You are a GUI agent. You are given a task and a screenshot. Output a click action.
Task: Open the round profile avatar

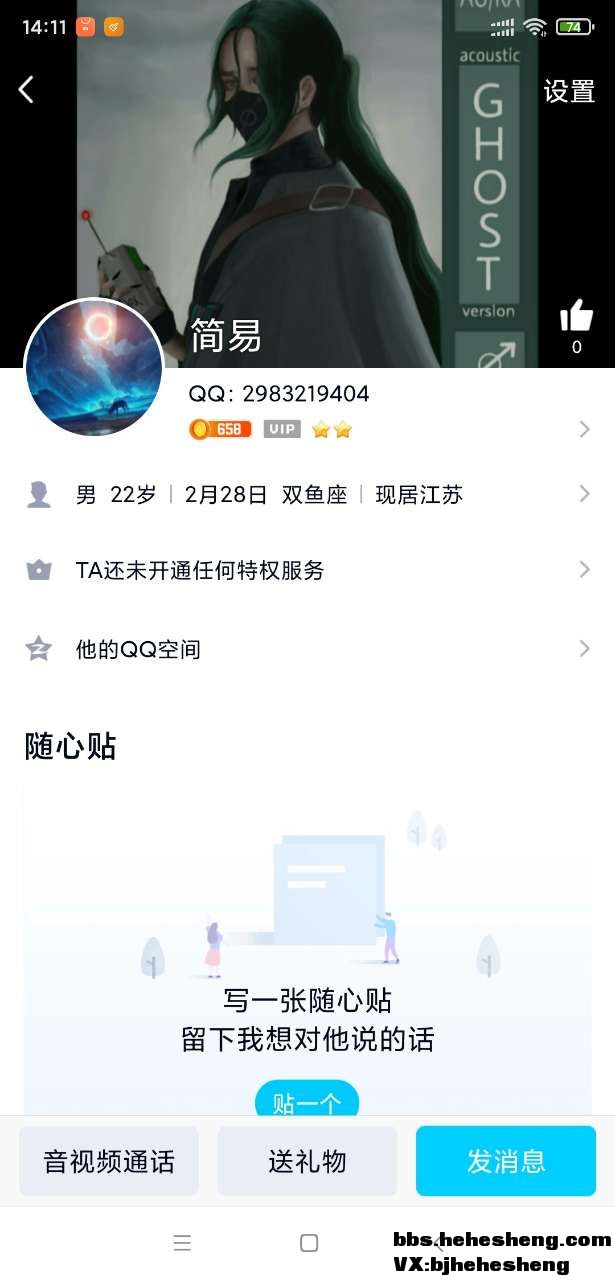tap(93, 367)
